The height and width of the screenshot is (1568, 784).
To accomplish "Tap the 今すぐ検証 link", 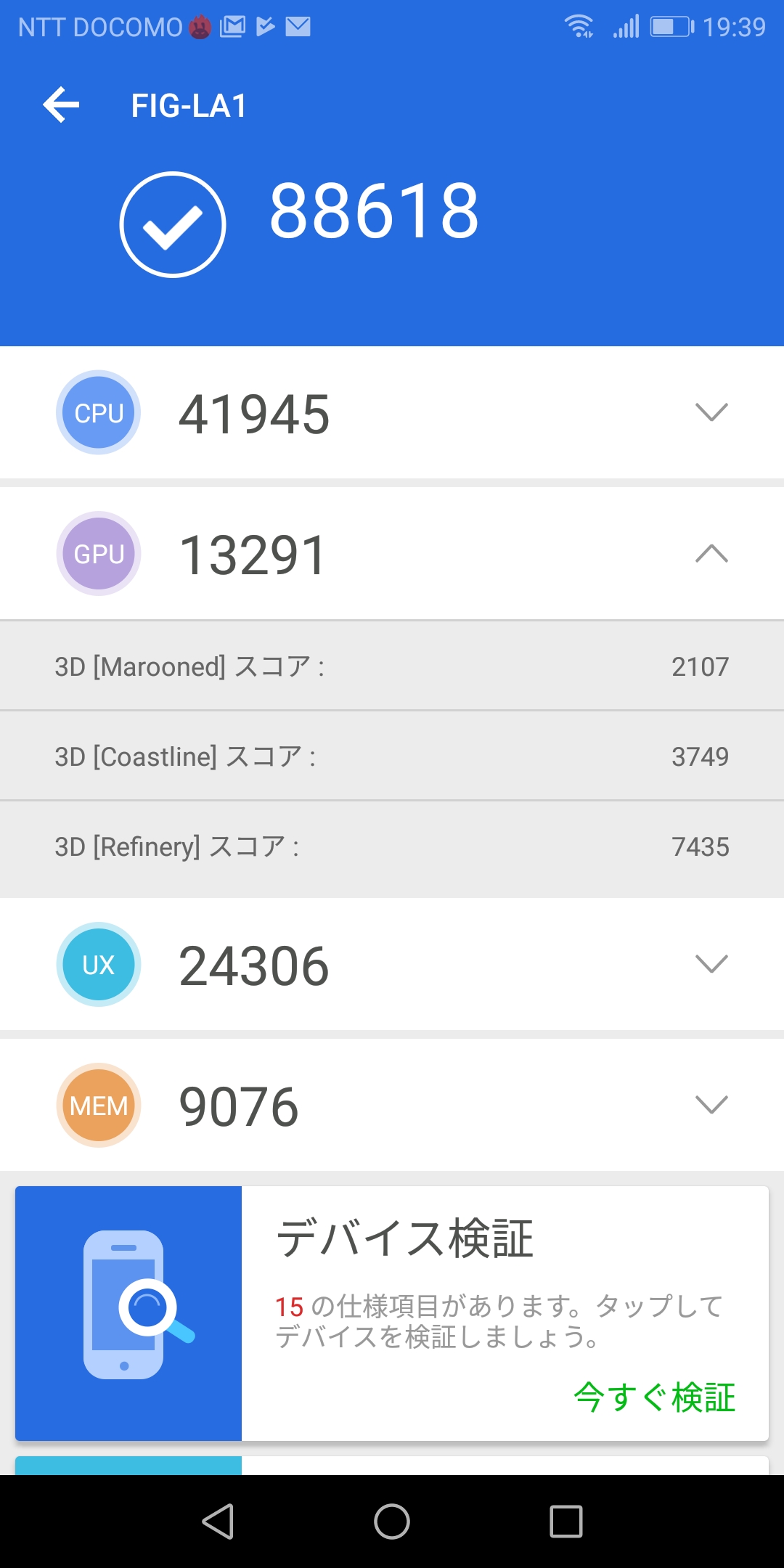I will (x=654, y=1397).
